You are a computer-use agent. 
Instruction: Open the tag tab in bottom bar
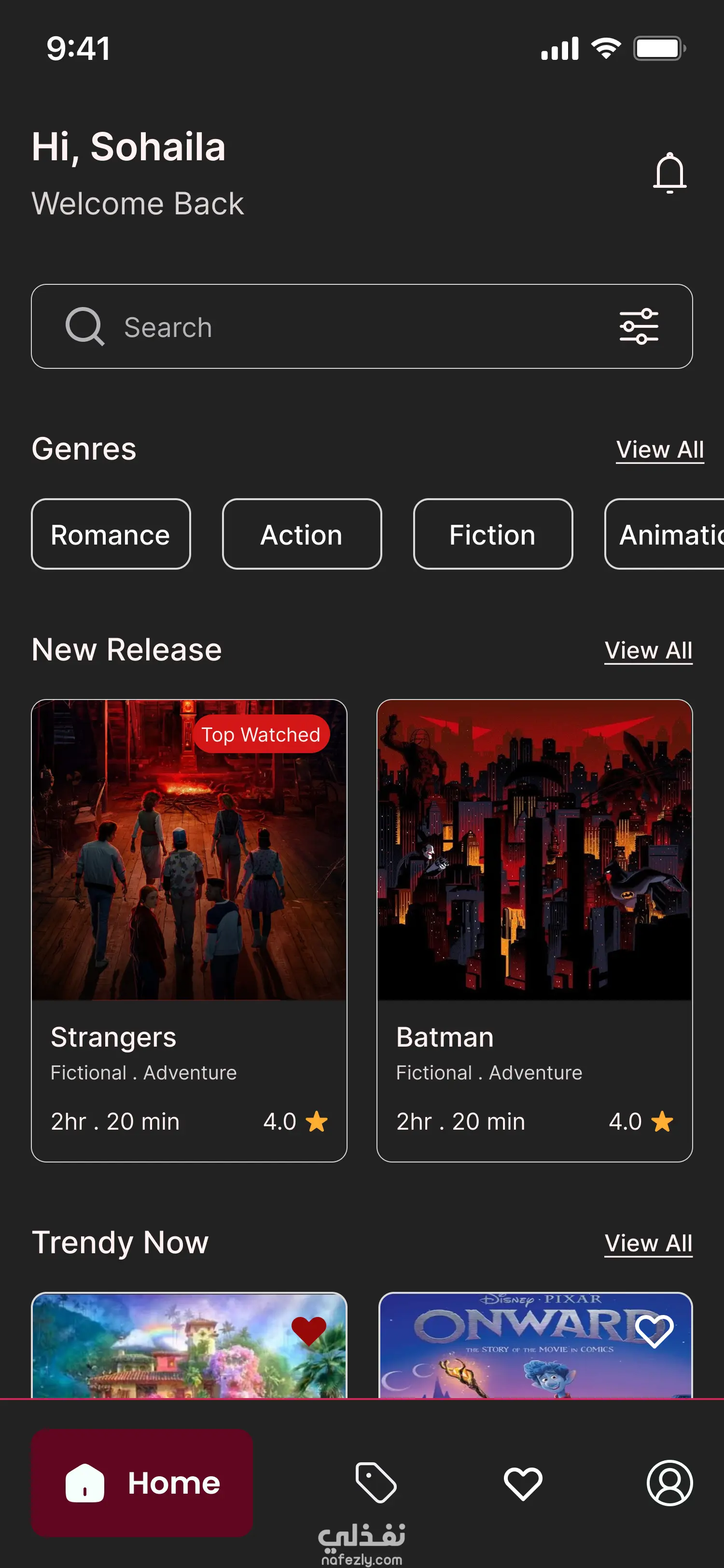coord(376,1483)
